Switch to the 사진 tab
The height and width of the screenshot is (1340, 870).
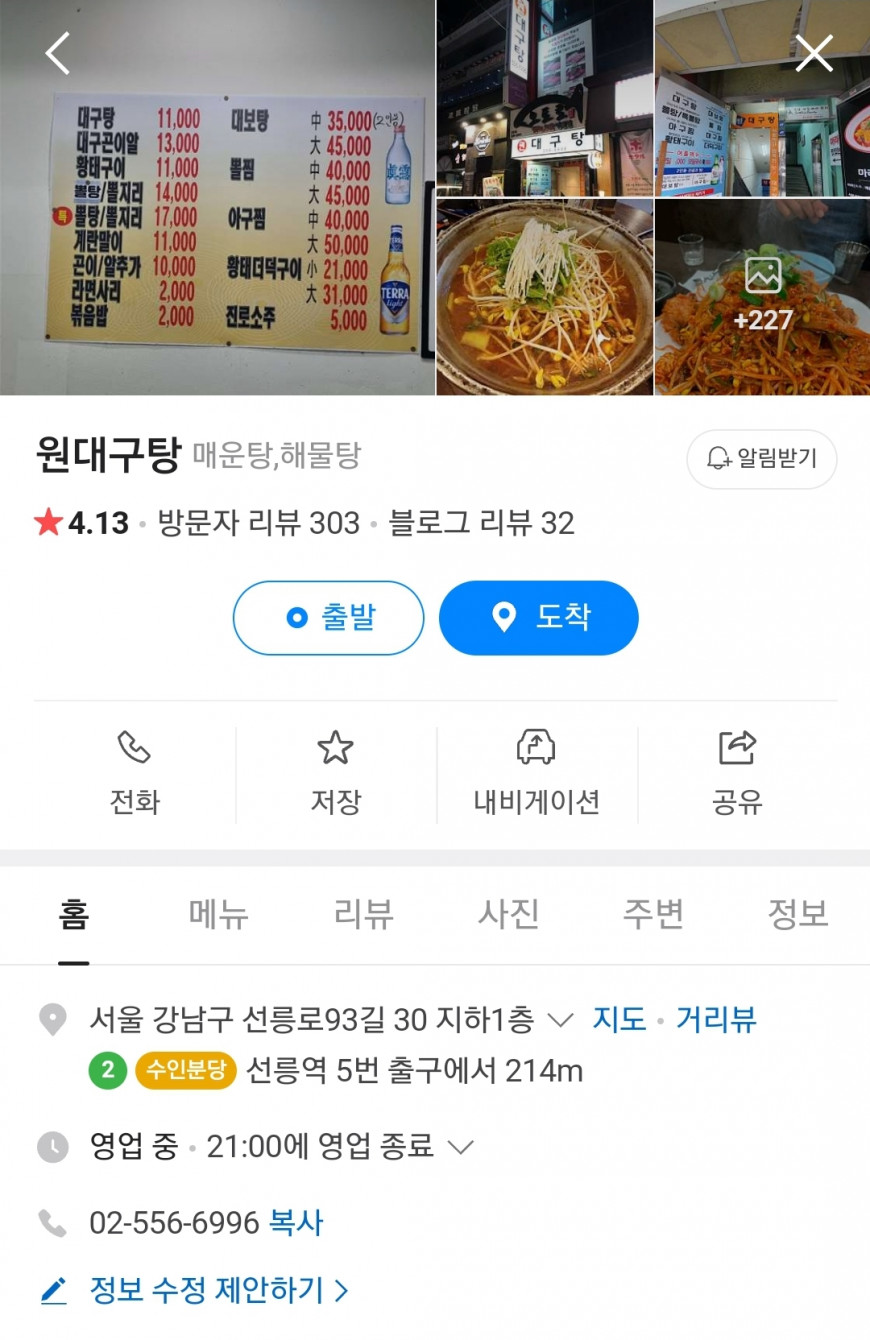[509, 914]
